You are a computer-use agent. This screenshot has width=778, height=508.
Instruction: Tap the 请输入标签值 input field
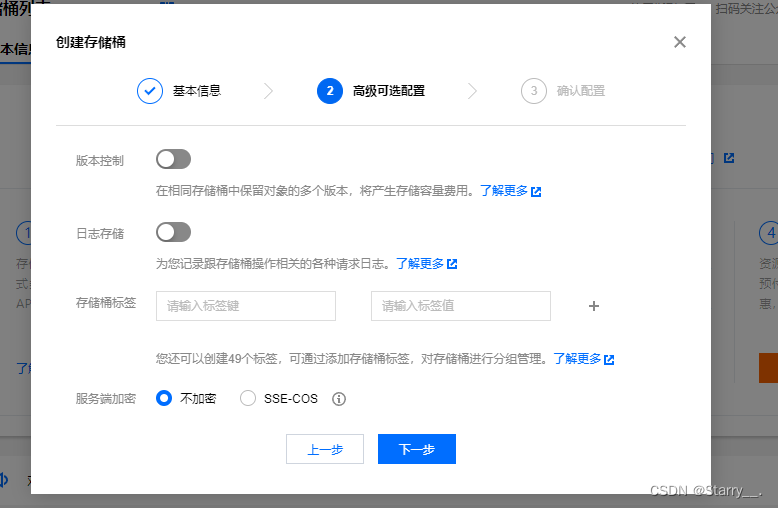click(460, 306)
